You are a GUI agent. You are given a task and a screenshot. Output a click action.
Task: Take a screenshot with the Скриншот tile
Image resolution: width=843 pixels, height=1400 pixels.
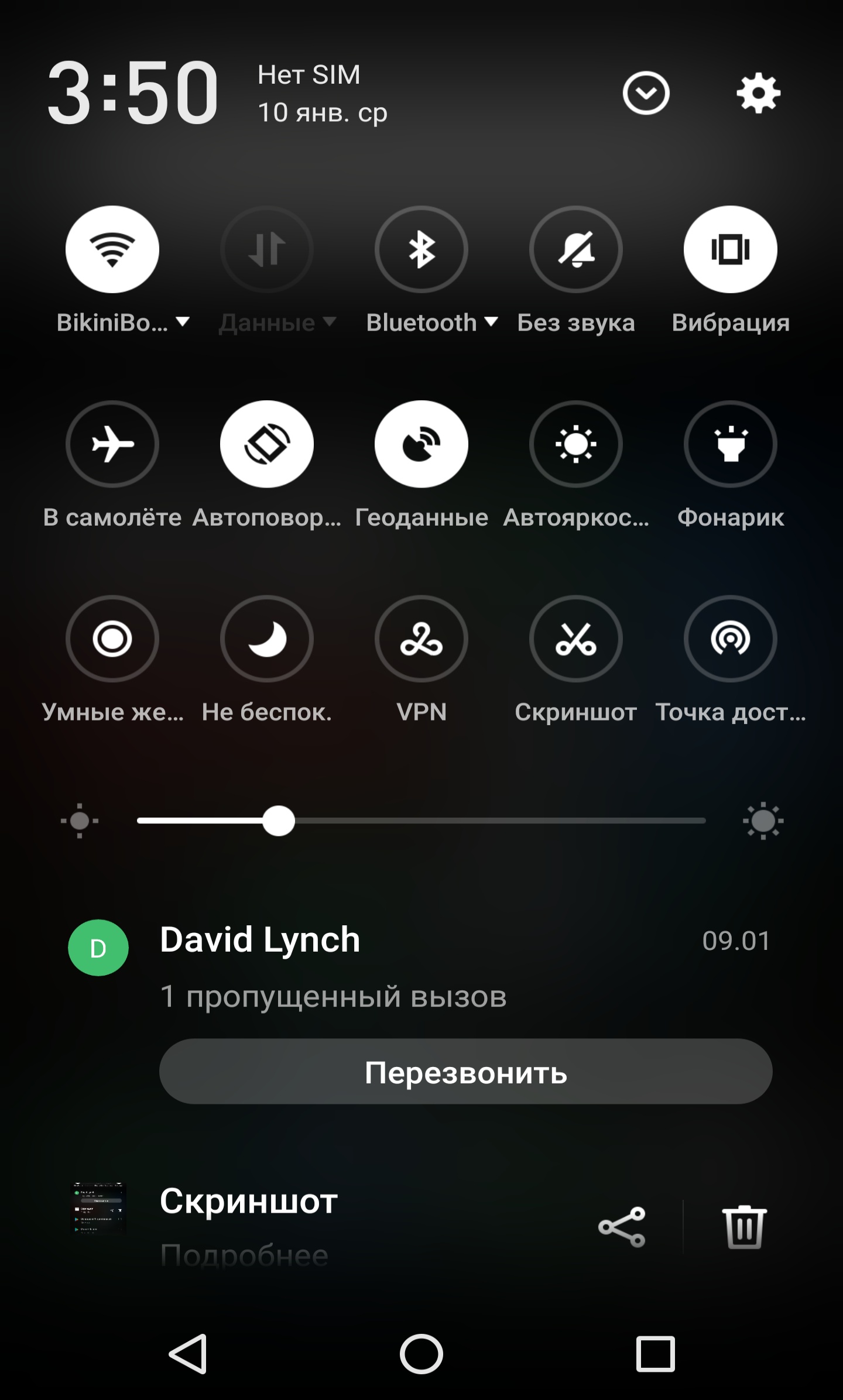pyautogui.click(x=576, y=639)
